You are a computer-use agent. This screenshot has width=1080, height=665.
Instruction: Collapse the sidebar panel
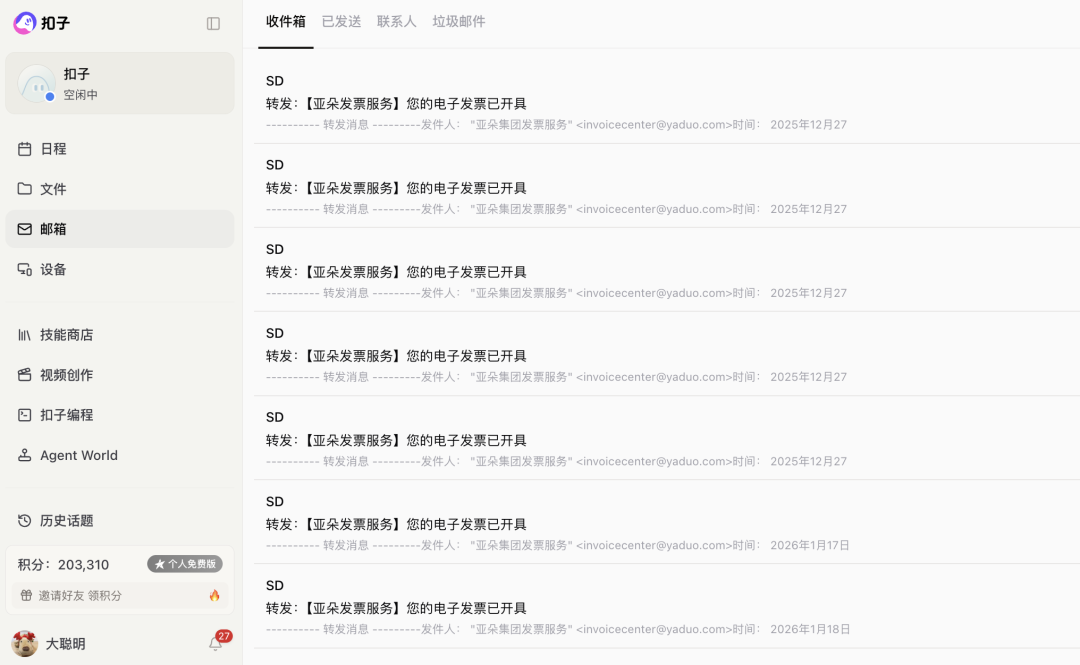click(213, 23)
